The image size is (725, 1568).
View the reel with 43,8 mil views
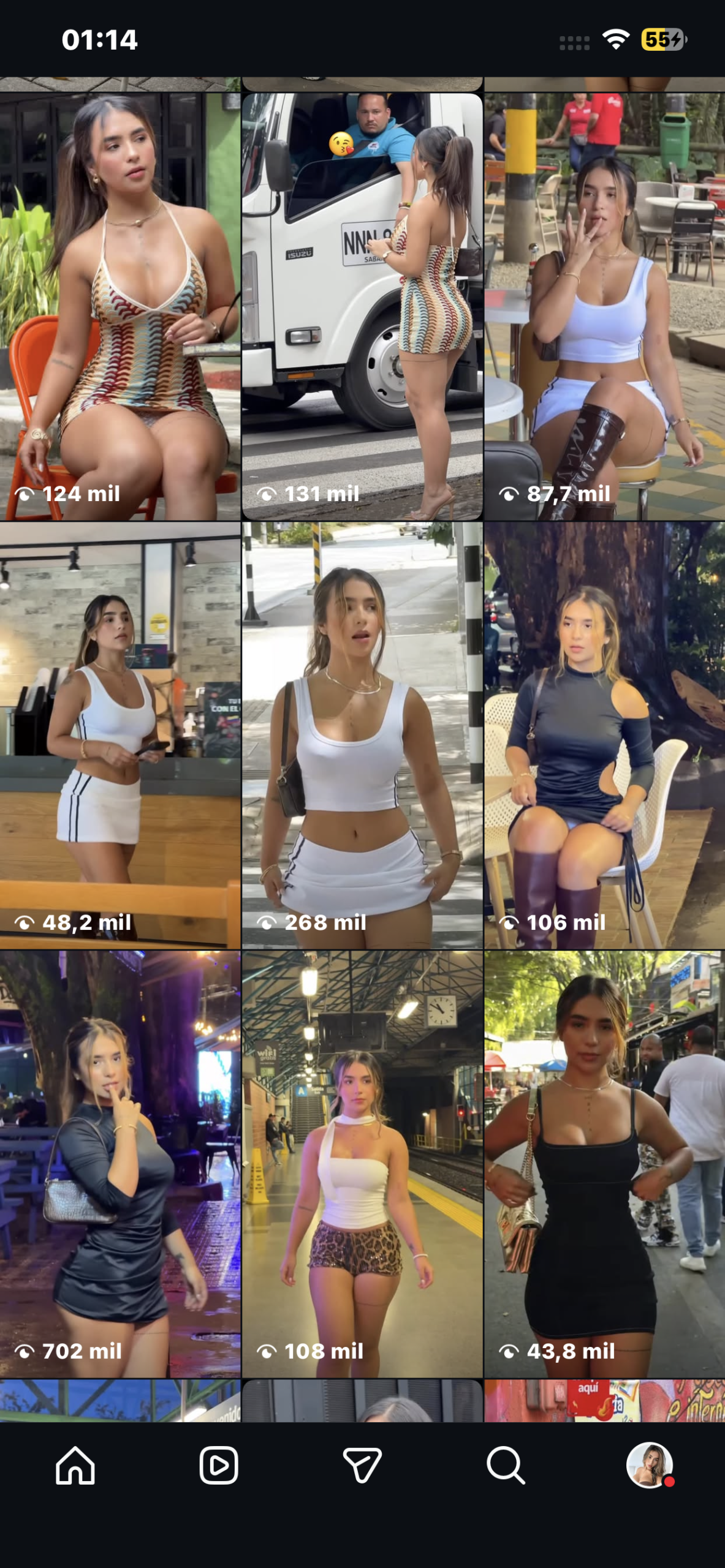click(x=604, y=1164)
